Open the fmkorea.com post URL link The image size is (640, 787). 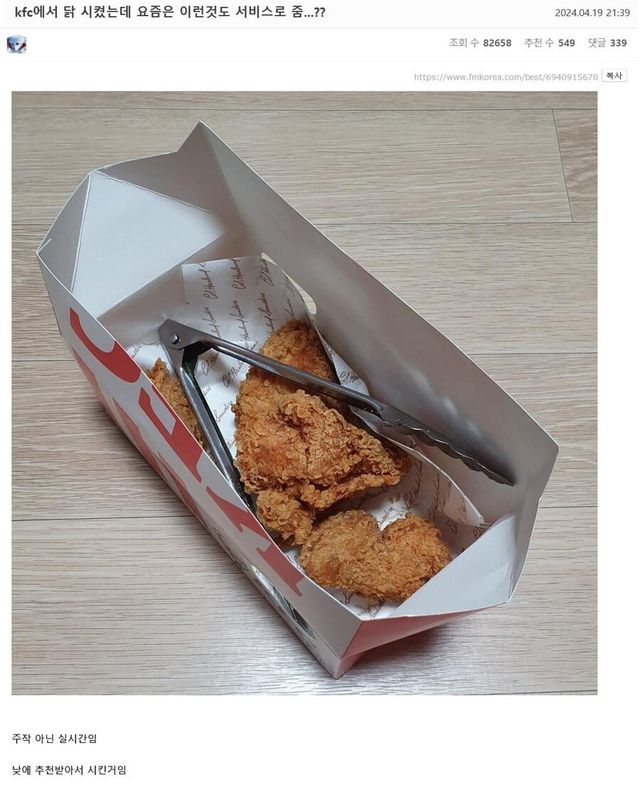click(505, 77)
